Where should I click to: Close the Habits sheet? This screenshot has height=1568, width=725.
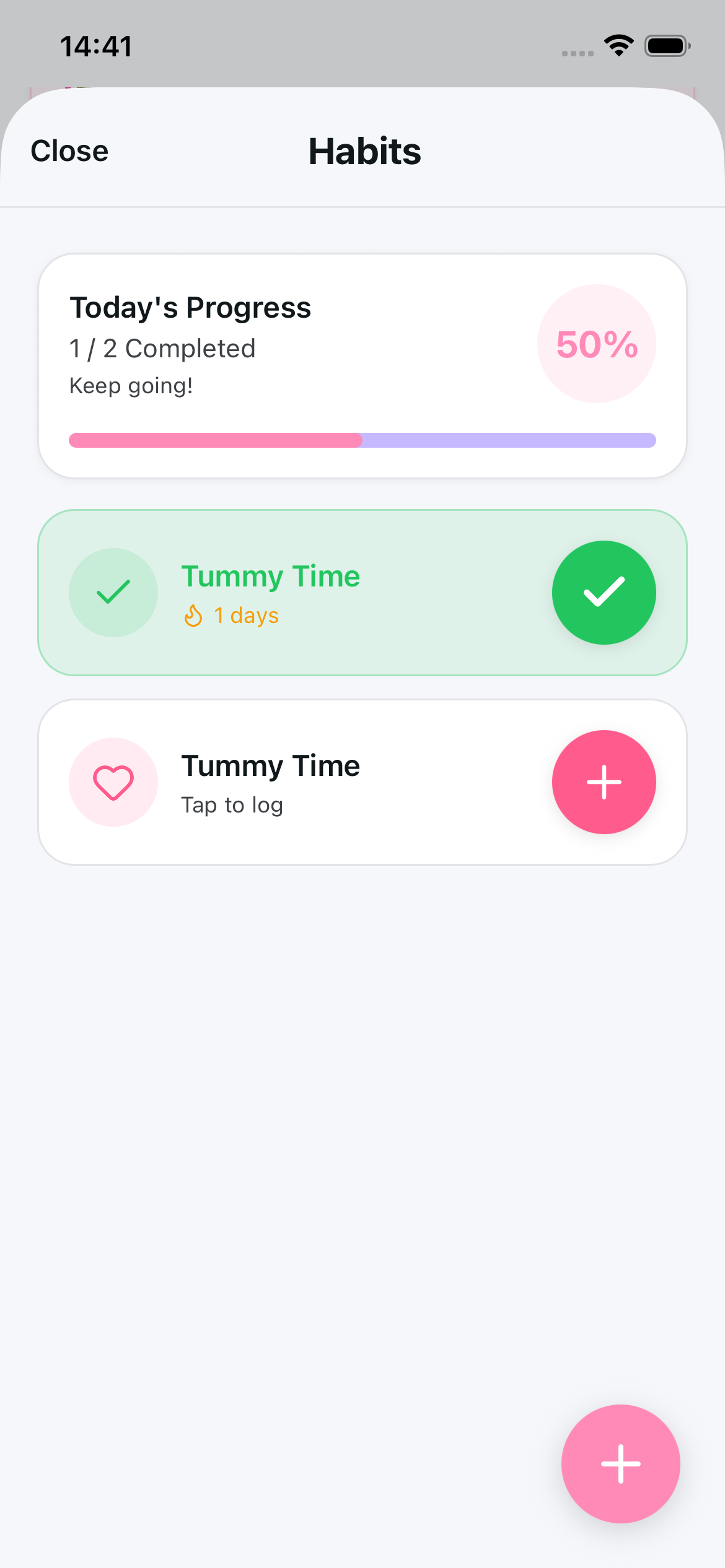69,150
